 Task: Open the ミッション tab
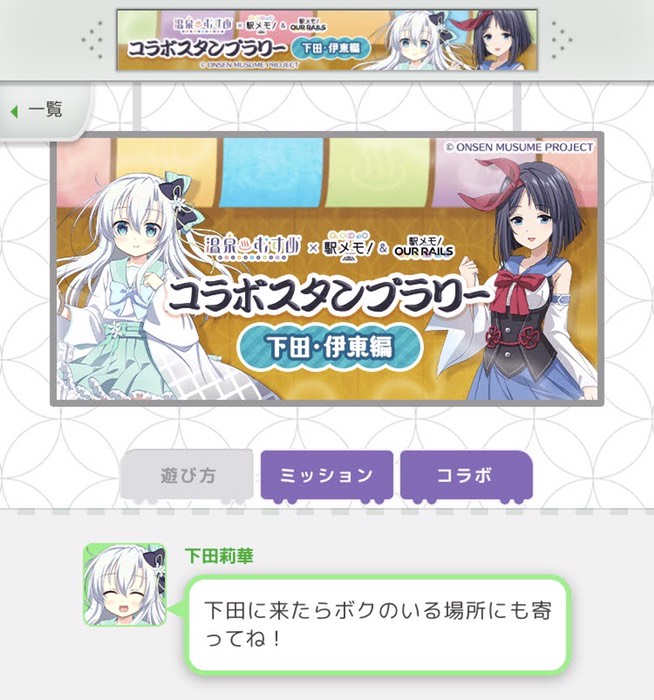pyautogui.click(x=326, y=476)
